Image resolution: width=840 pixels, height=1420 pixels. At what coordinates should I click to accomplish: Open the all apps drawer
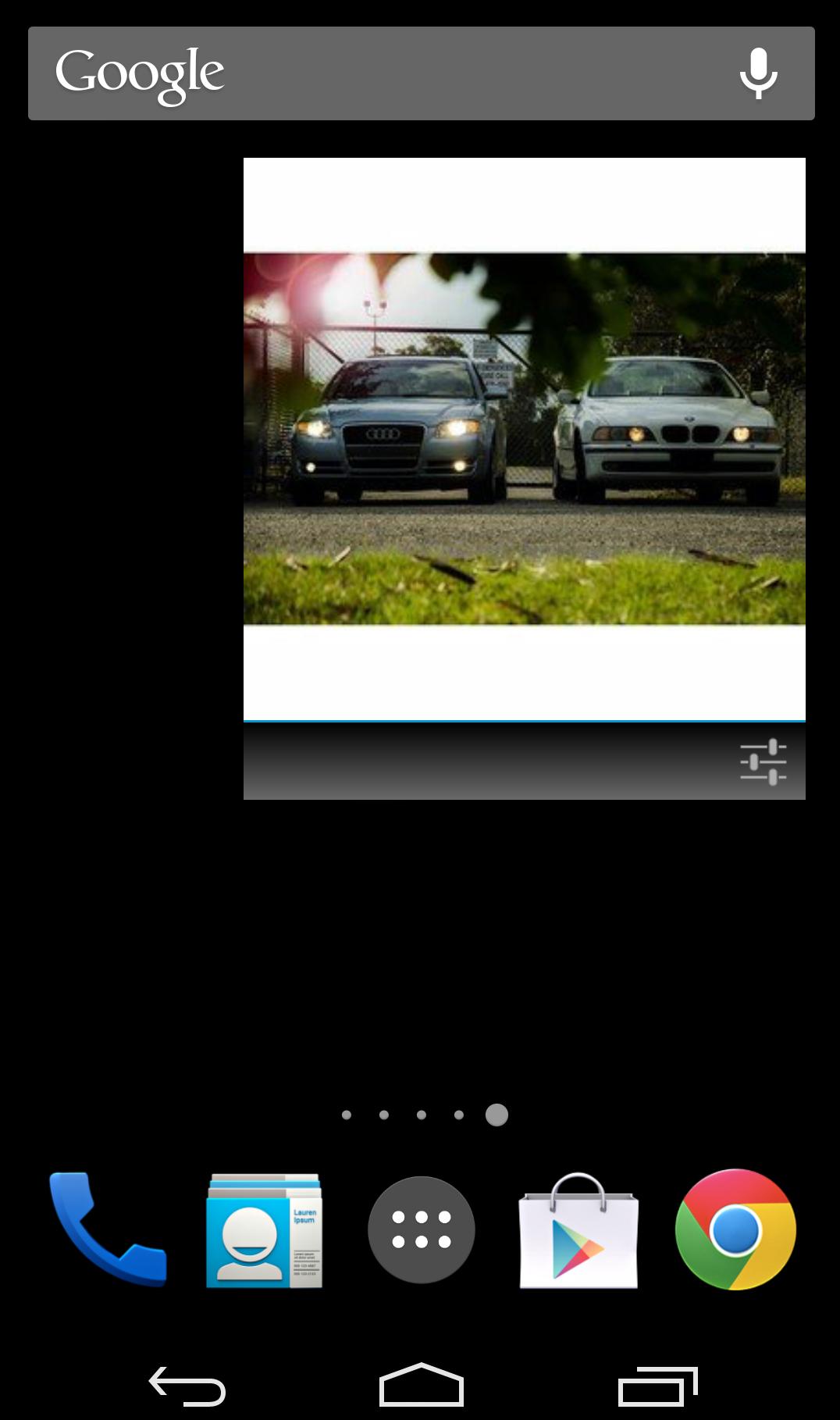point(420,1229)
